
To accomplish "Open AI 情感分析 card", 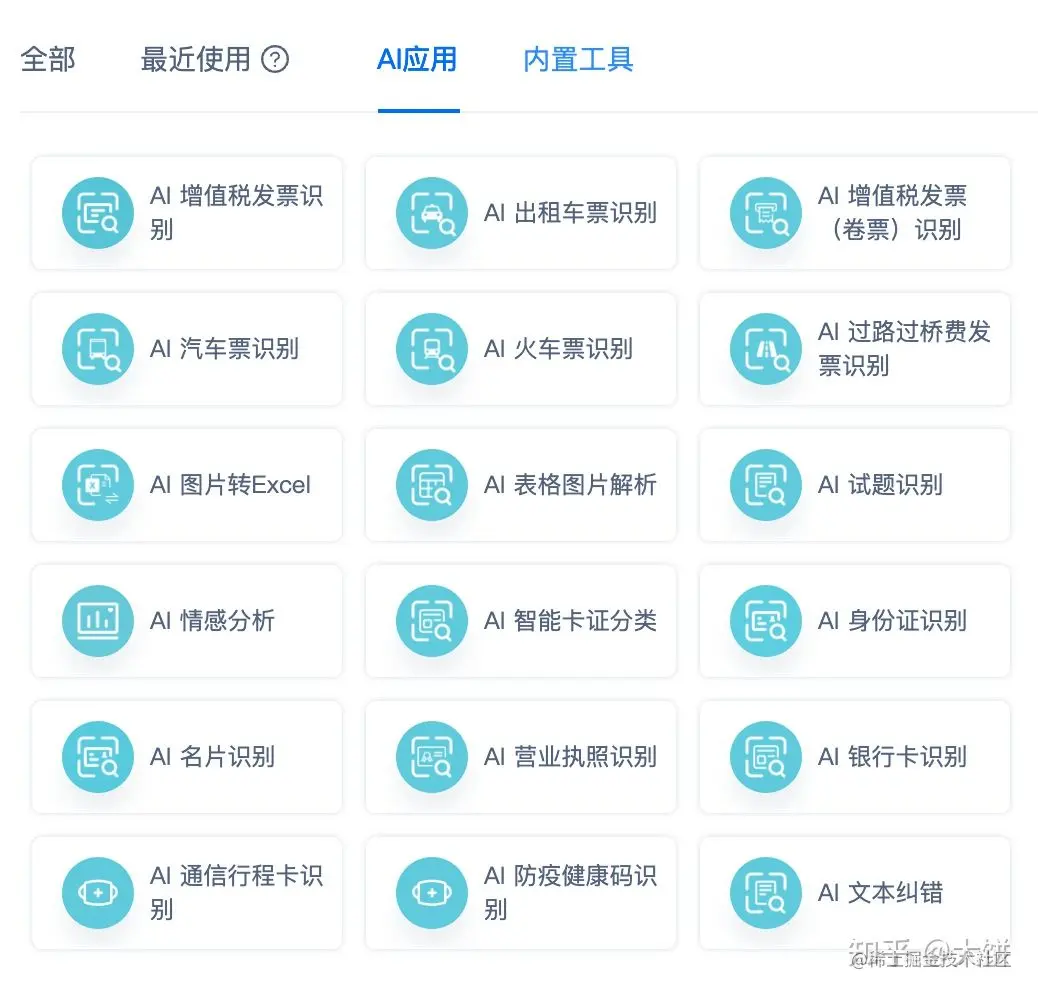I will tap(187, 621).
